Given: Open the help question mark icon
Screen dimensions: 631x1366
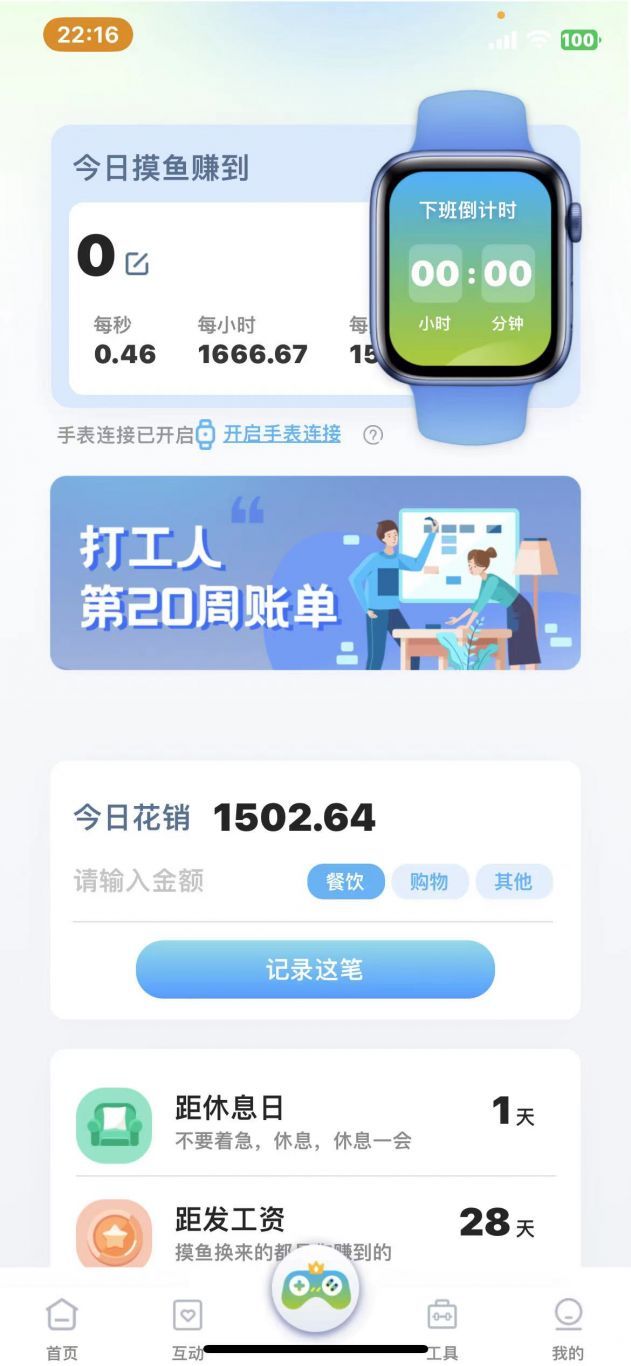Looking at the screenshot, I should [x=373, y=435].
